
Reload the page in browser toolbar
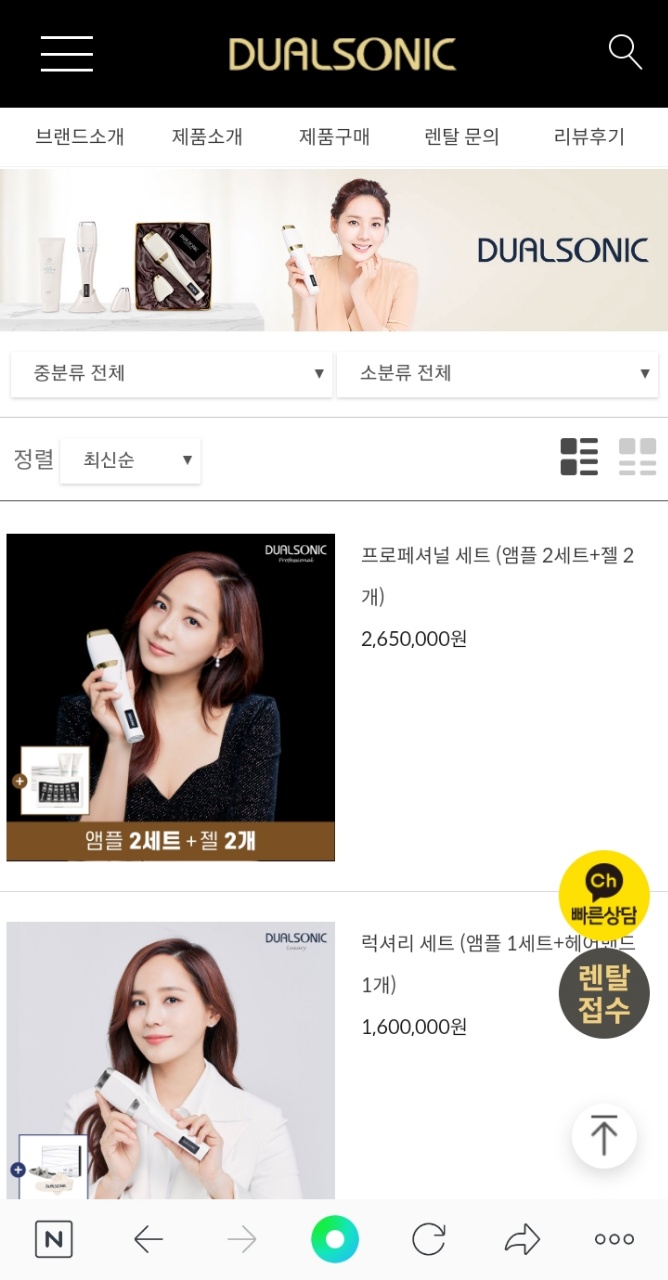[429, 1240]
